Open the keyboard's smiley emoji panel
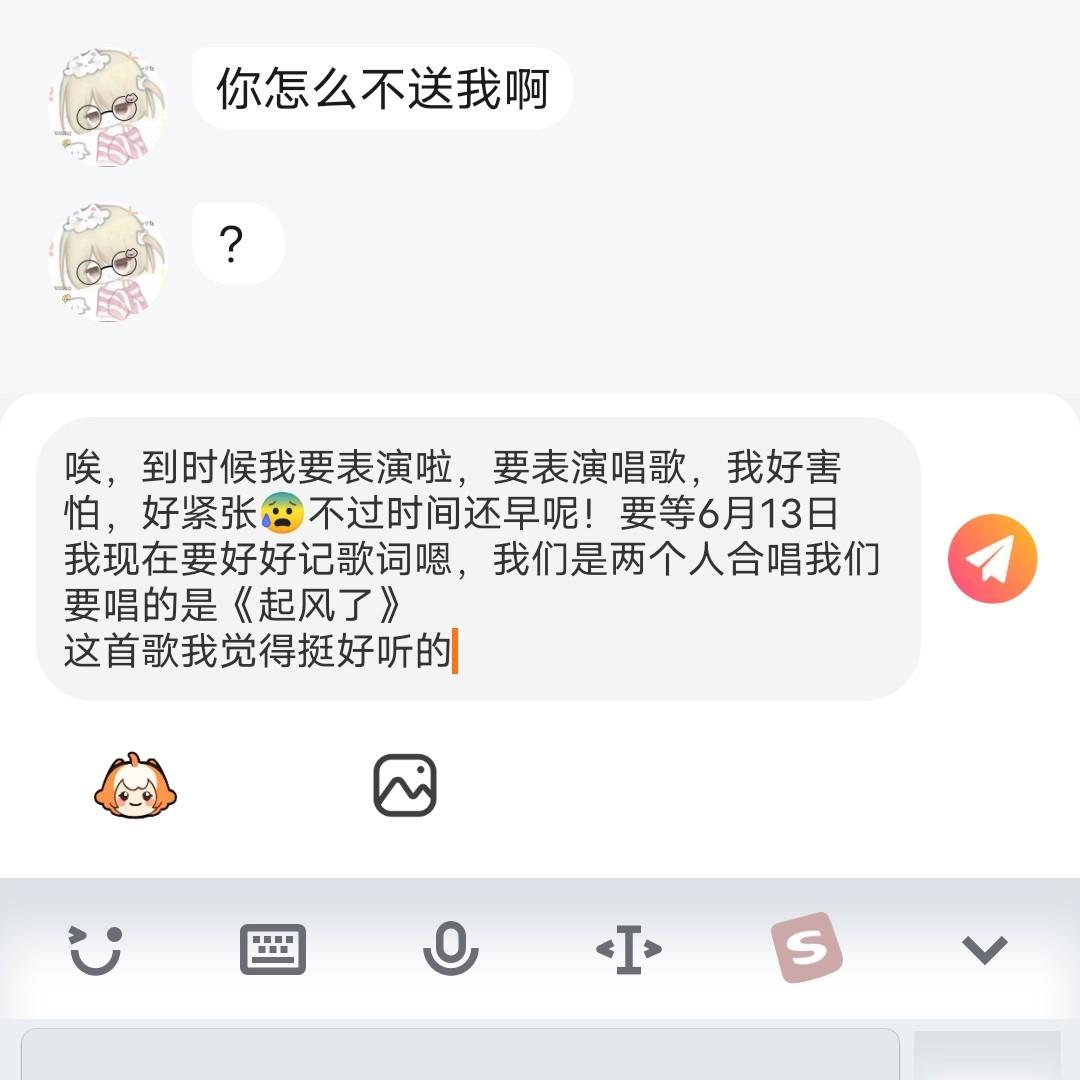 point(95,948)
